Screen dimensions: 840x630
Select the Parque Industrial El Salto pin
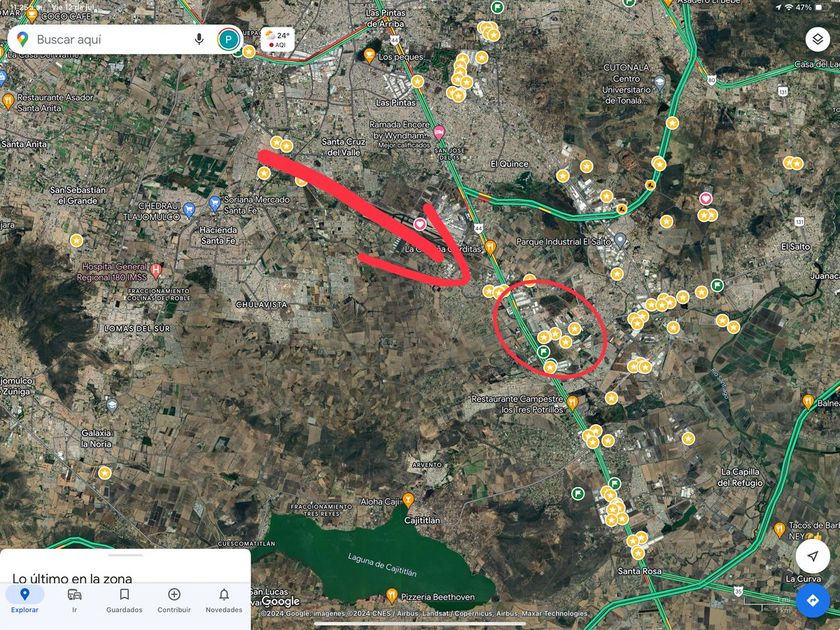[620, 239]
